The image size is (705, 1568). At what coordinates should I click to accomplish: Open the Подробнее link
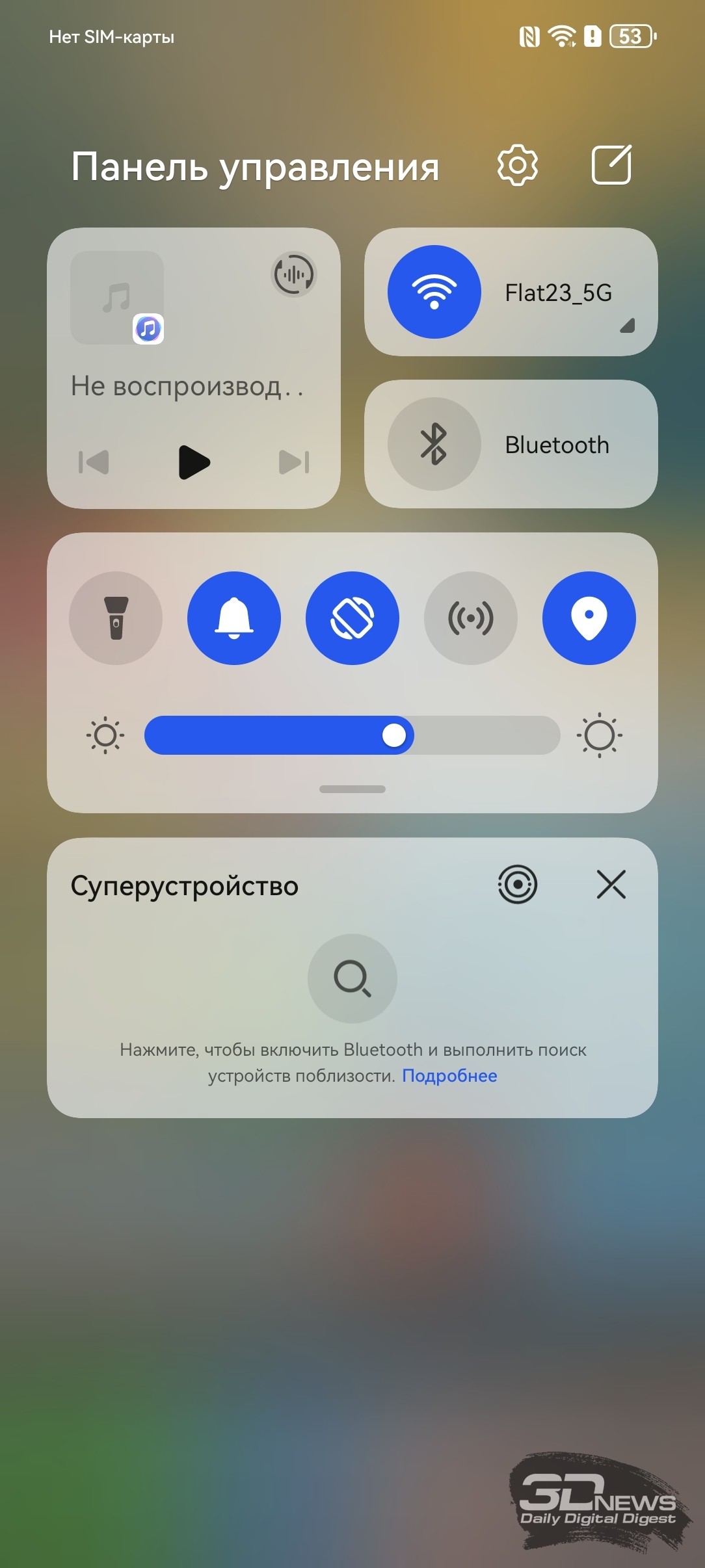[449, 1076]
